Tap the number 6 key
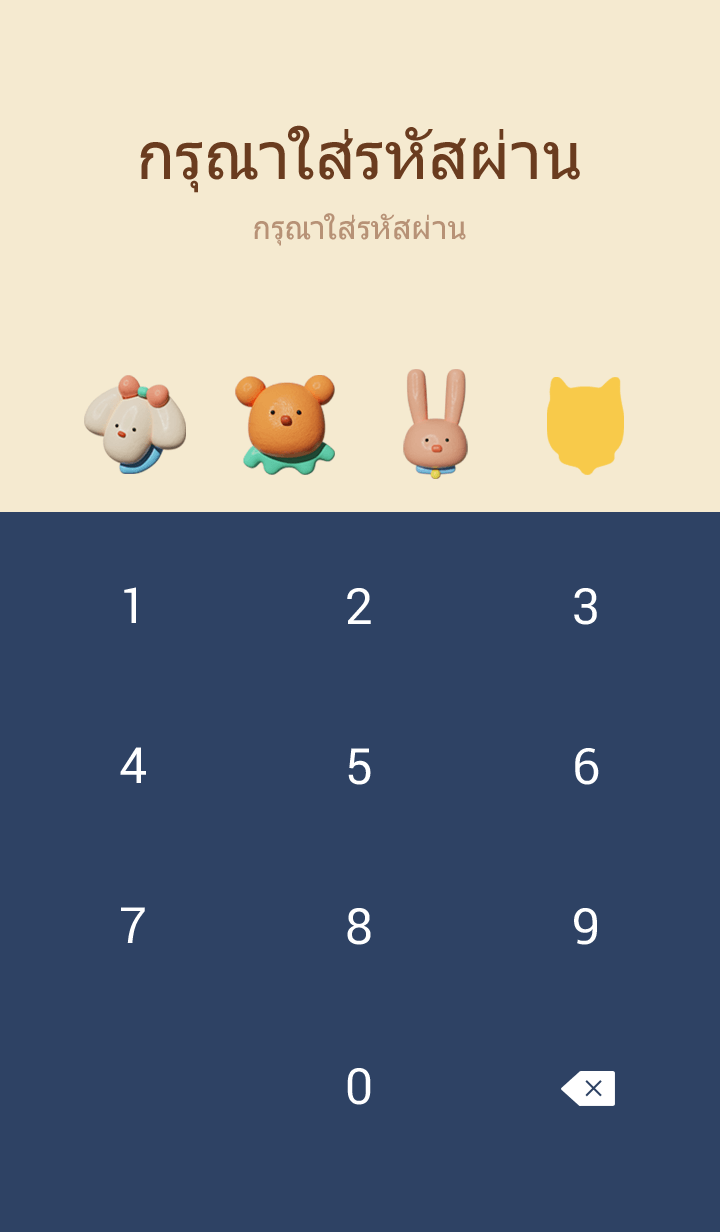This screenshot has width=720, height=1232. point(585,767)
